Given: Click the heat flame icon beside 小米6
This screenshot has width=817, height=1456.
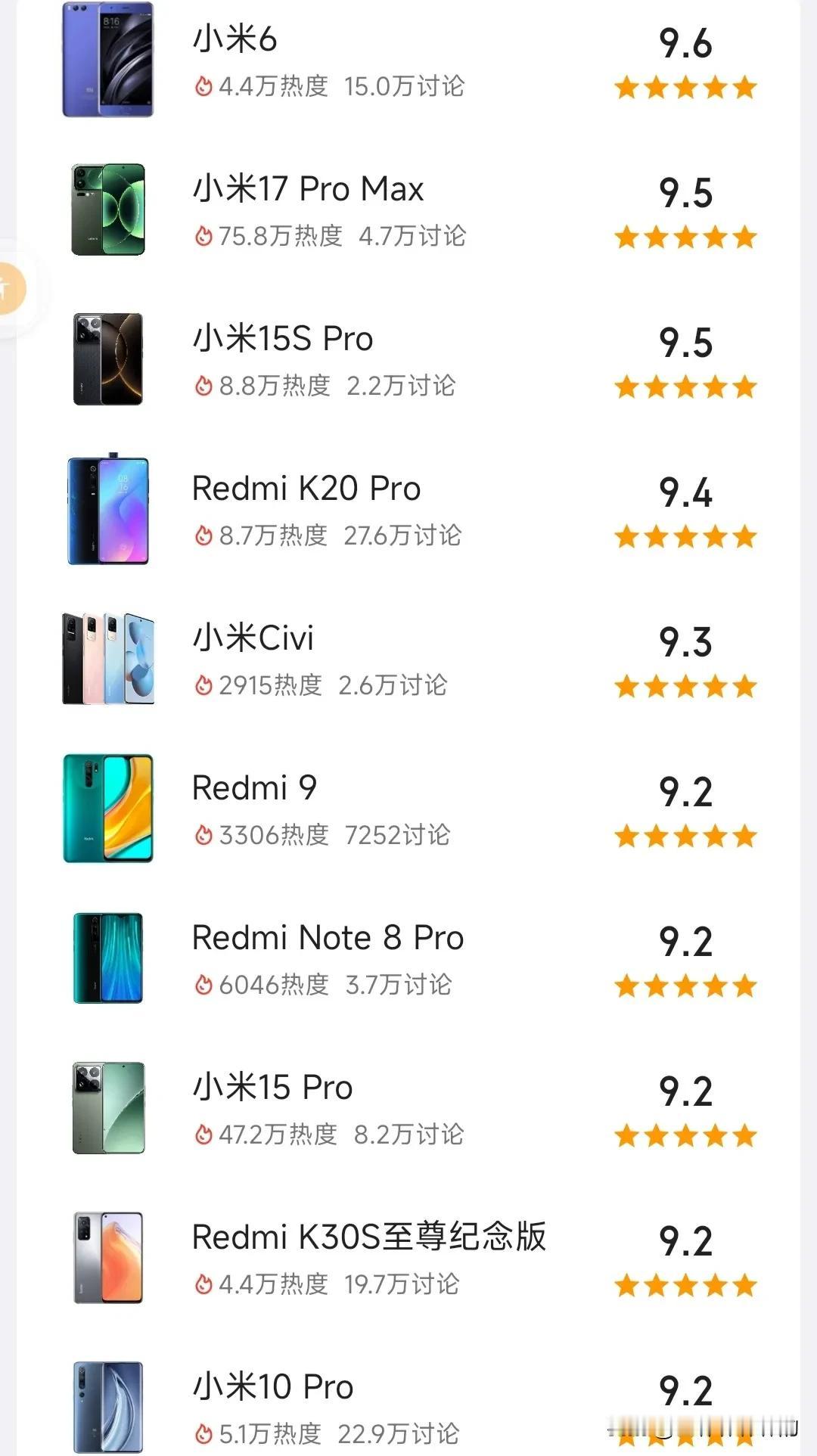Looking at the screenshot, I should 203,88.
